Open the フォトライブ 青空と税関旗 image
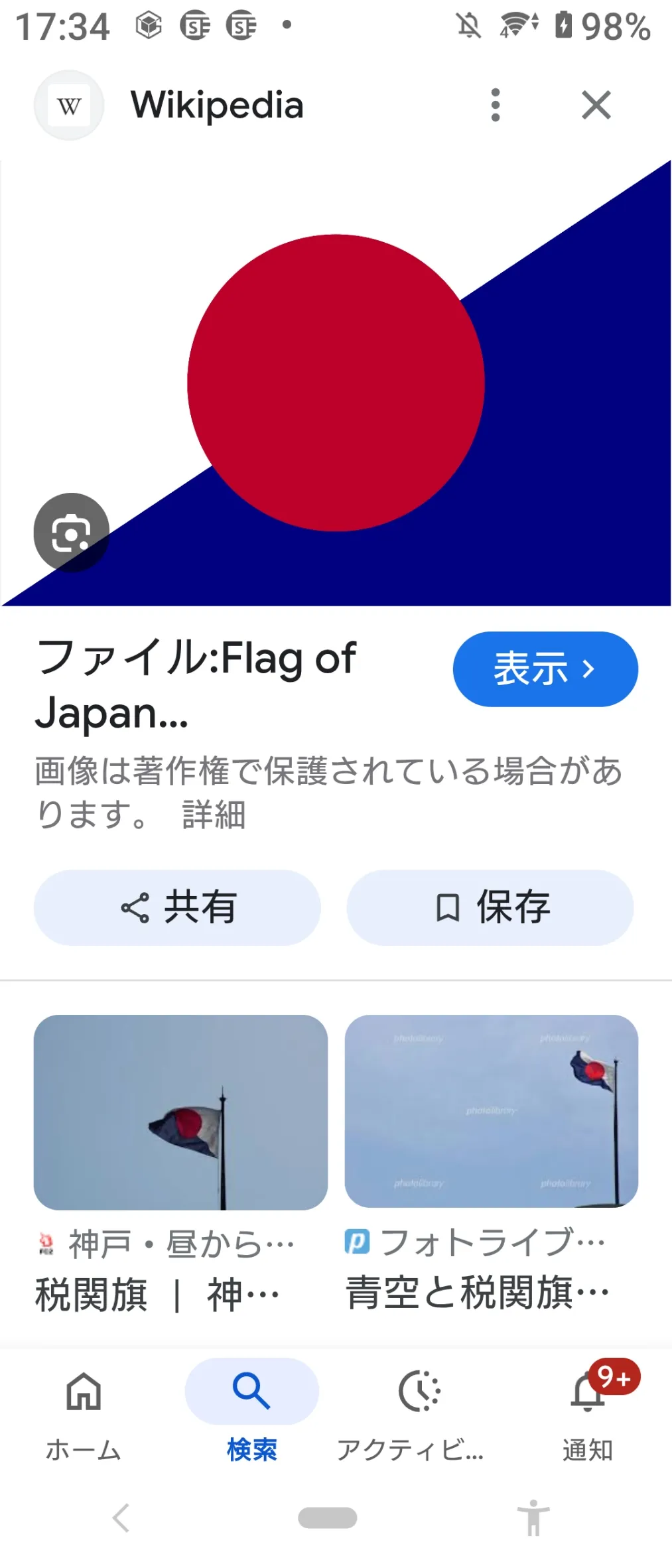 pos(491,1111)
